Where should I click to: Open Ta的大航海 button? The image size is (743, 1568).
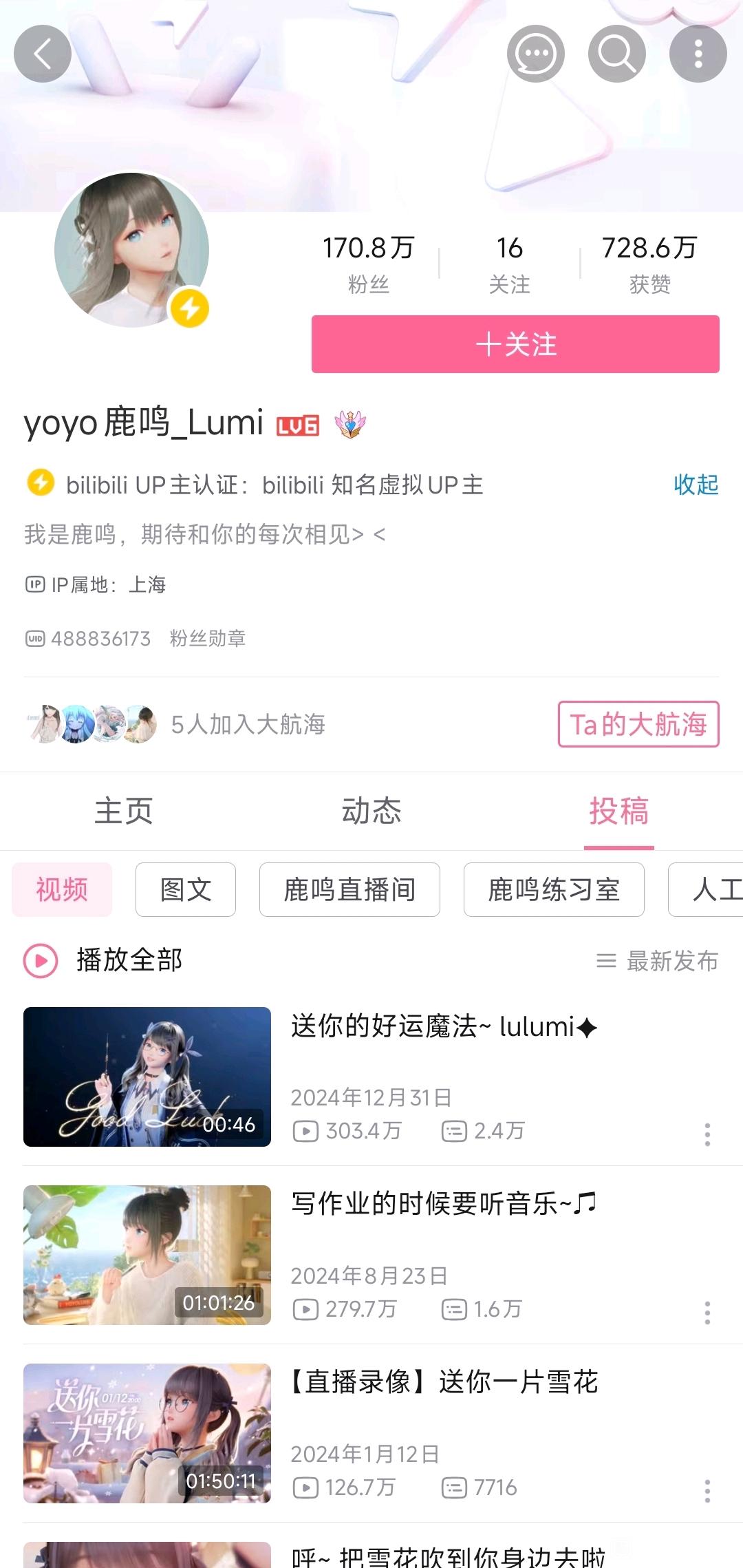pyautogui.click(x=638, y=724)
